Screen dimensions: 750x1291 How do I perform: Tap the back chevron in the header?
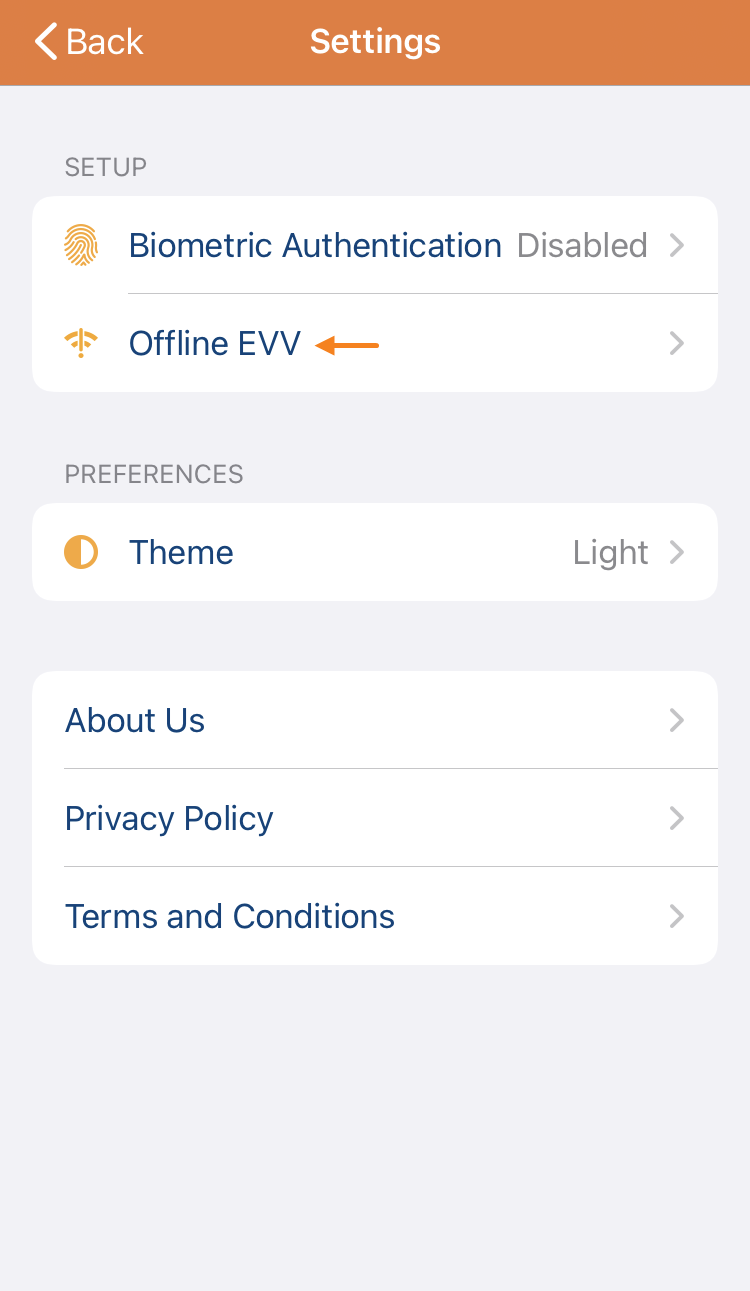pyautogui.click(x=44, y=42)
